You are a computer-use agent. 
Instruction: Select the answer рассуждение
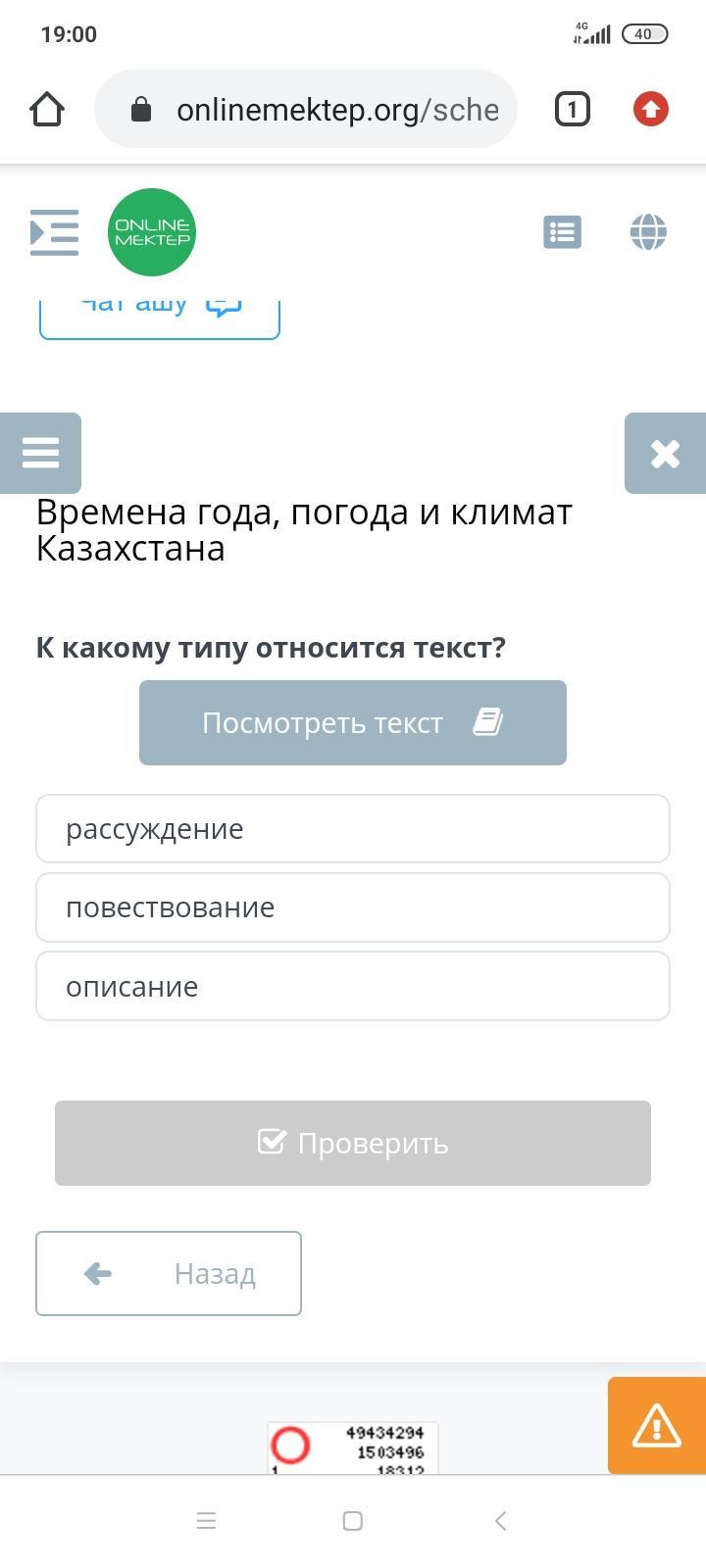(x=353, y=829)
